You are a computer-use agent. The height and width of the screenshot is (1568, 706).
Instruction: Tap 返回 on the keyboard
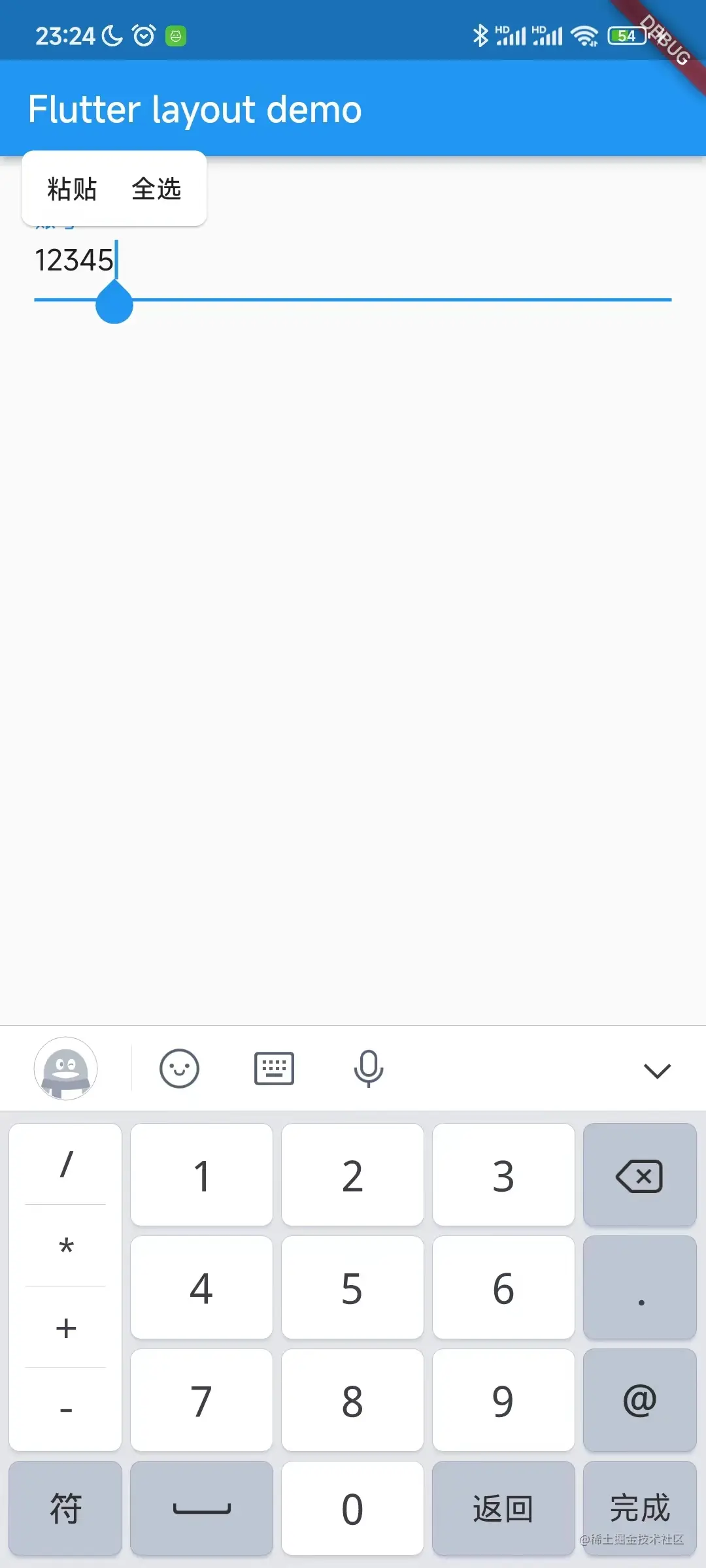point(503,1509)
